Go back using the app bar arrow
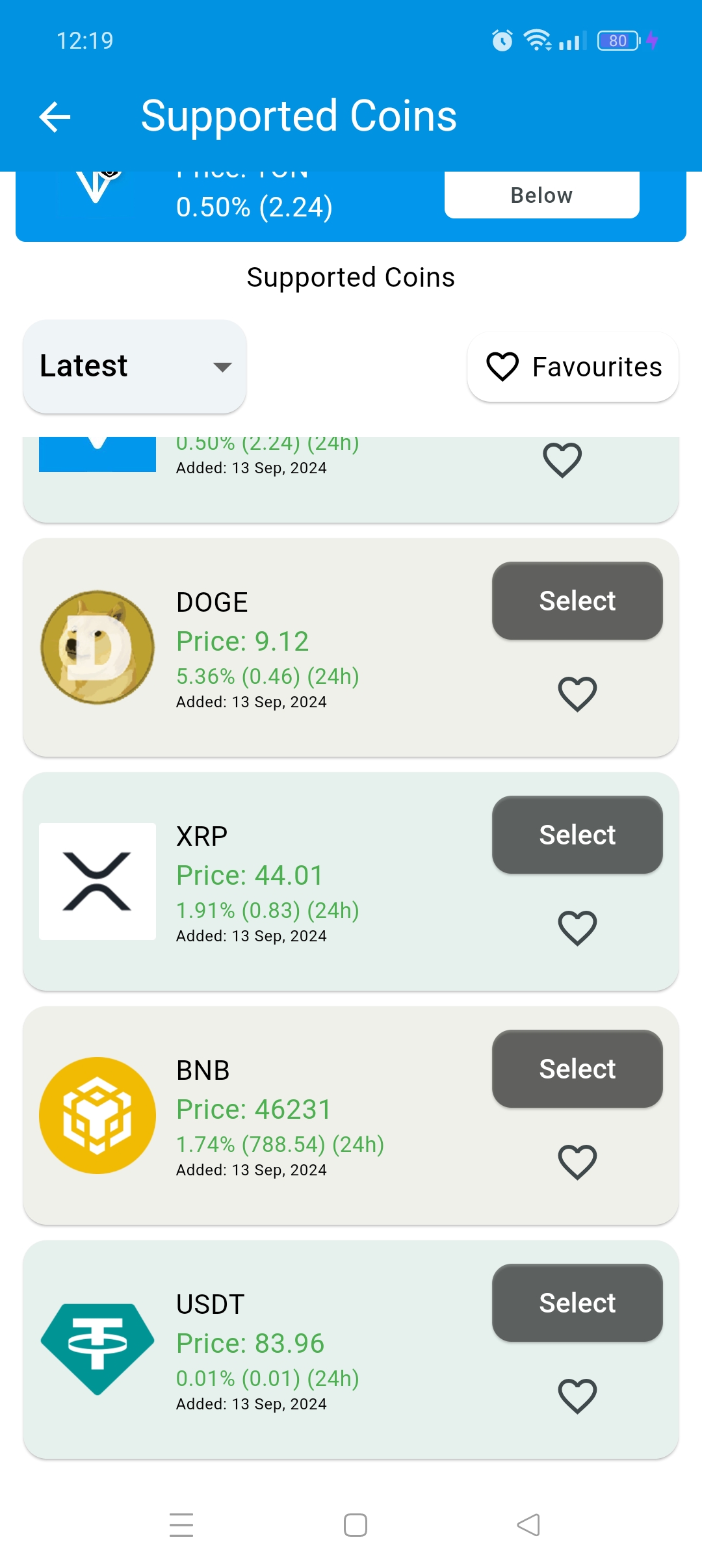The width and height of the screenshot is (702, 1568). click(55, 117)
